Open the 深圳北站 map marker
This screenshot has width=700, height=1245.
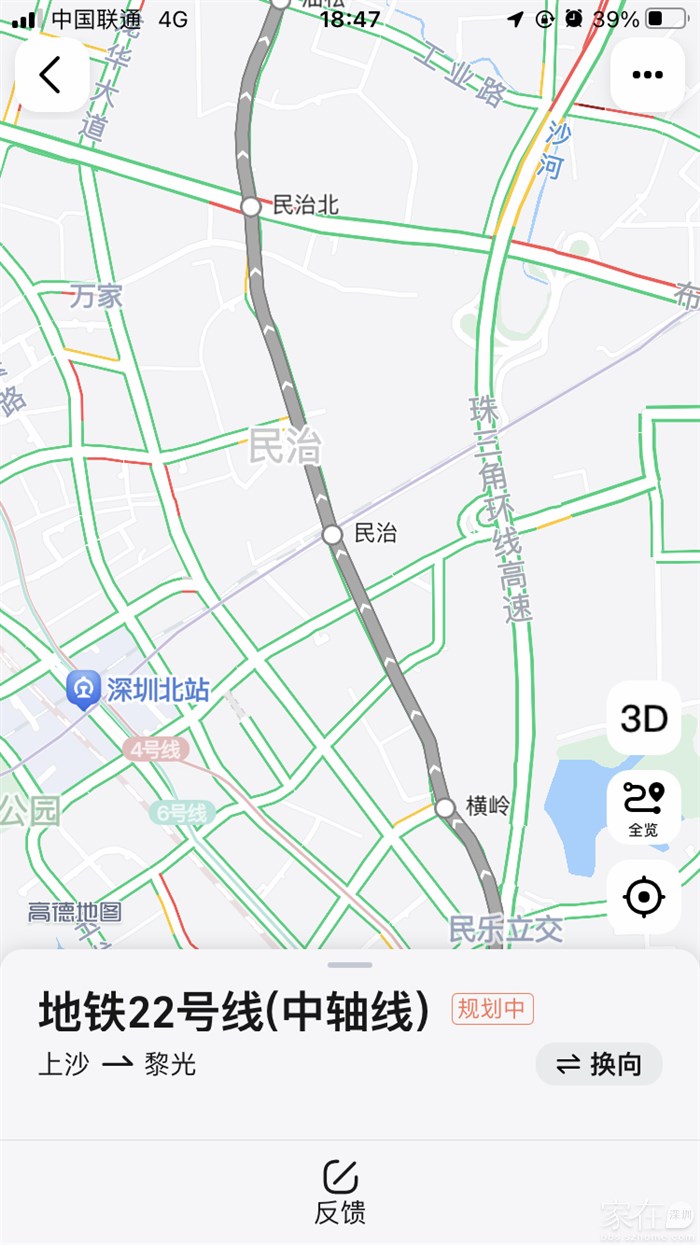[x=82, y=688]
